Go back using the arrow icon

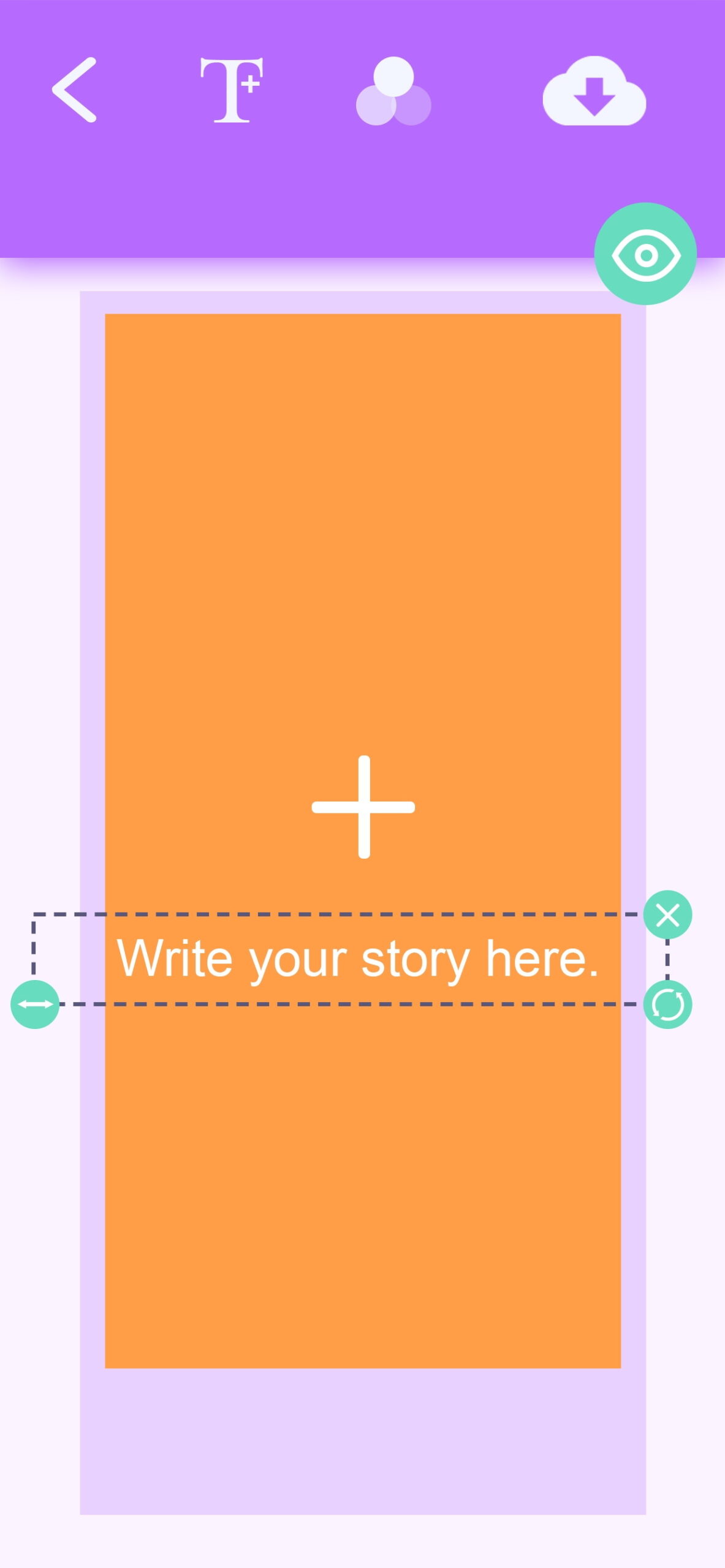(x=74, y=90)
